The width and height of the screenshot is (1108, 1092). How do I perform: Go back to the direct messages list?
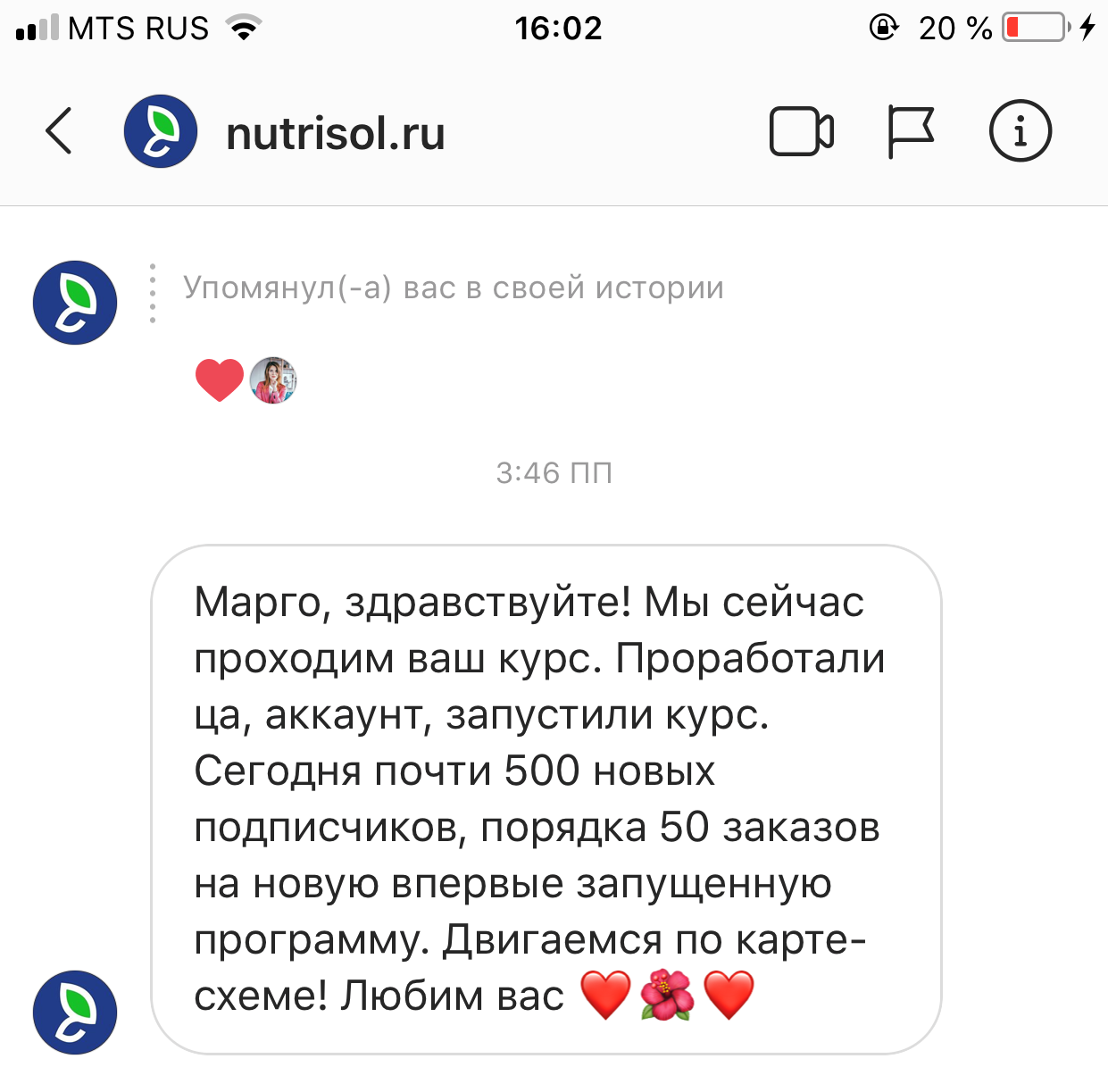pos(59,131)
